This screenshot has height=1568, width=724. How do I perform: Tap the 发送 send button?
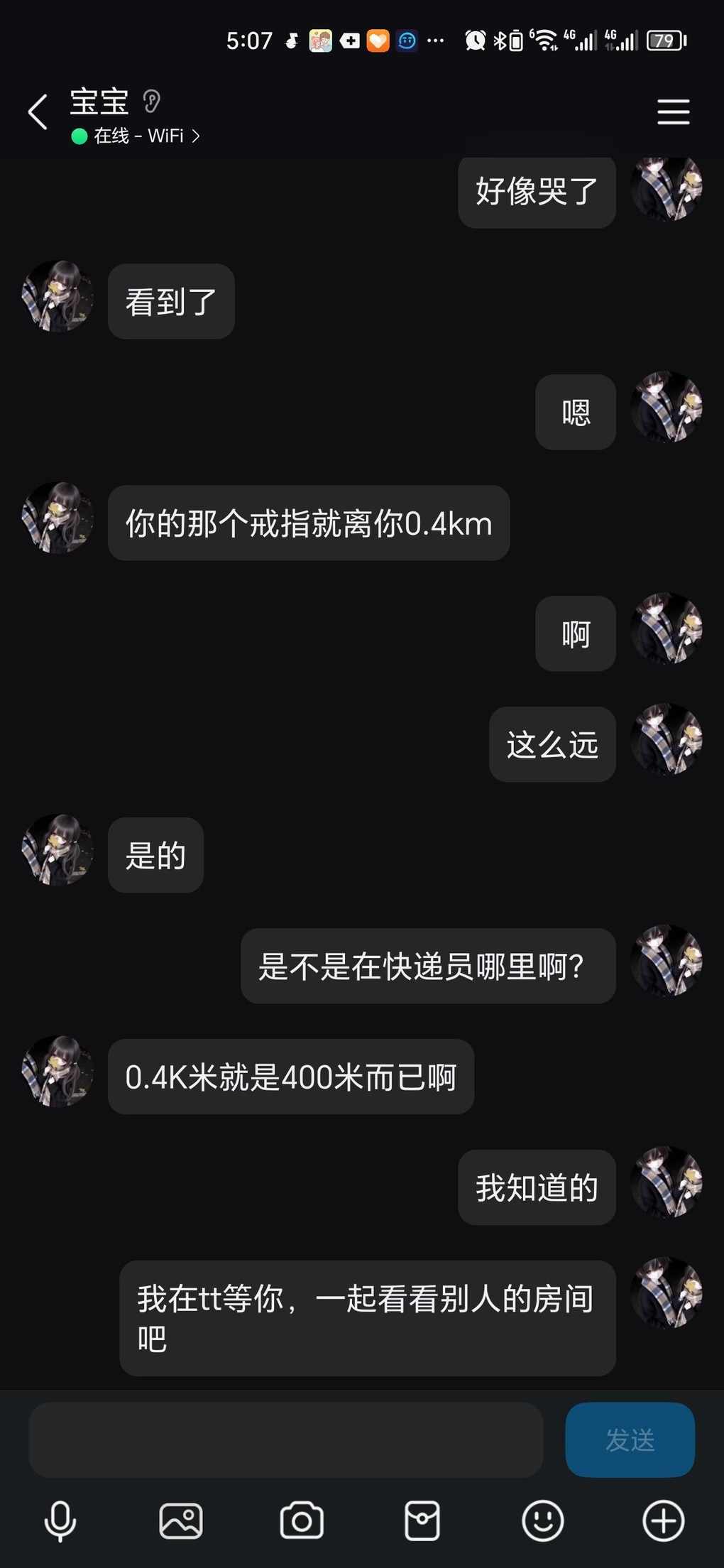coord(630,1440)
